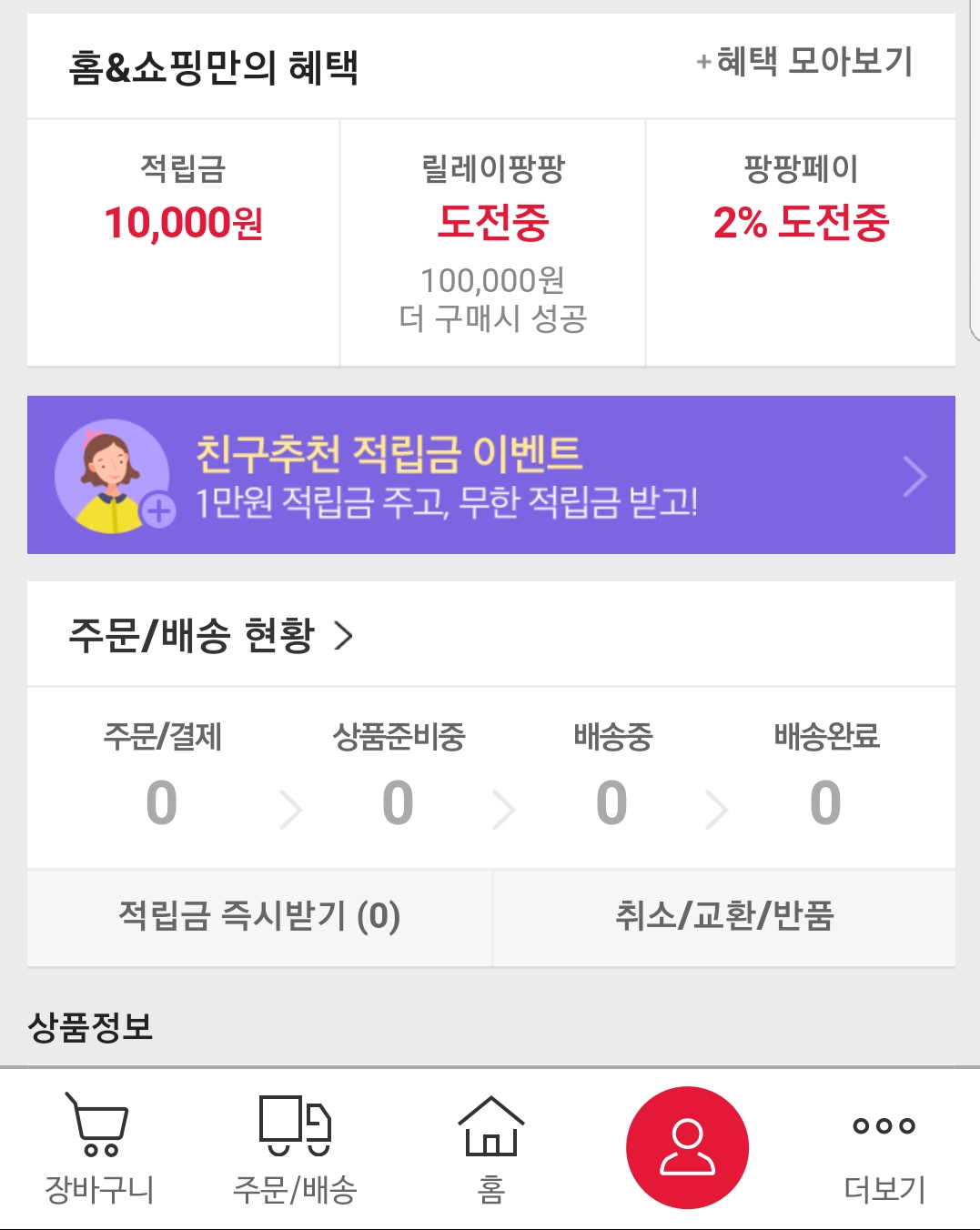
Task: Switch to 주문/배송 tab
Action: [295, 1148]
